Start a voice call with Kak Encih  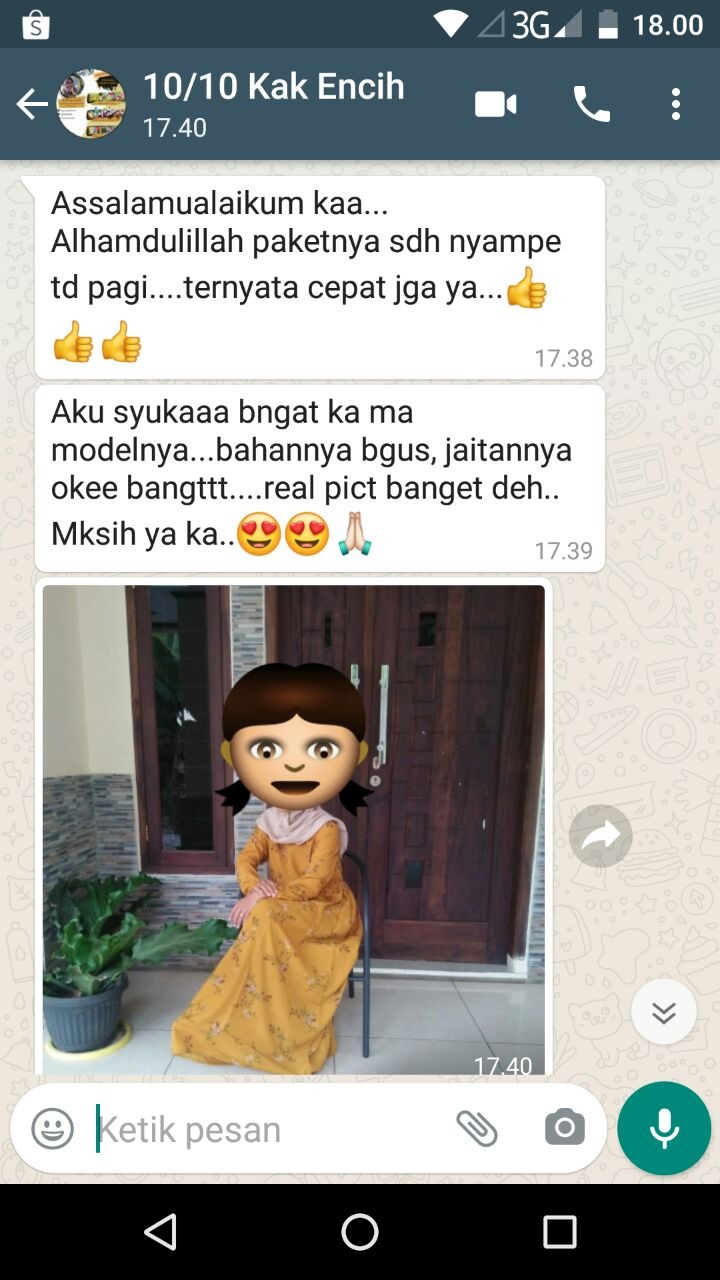(x=591, y=104)
